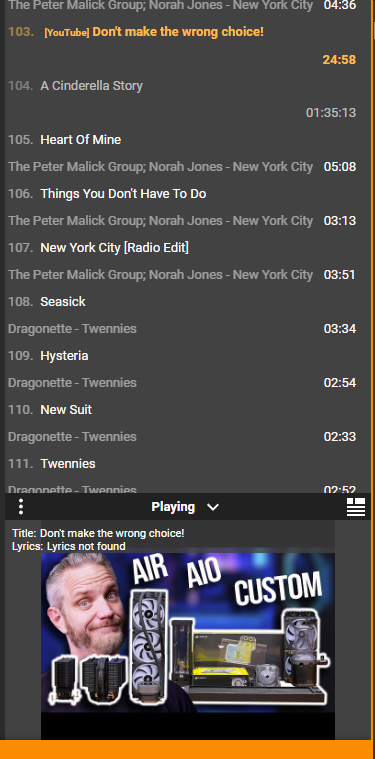Open the three-dot overflow menu

coord(20,507)
